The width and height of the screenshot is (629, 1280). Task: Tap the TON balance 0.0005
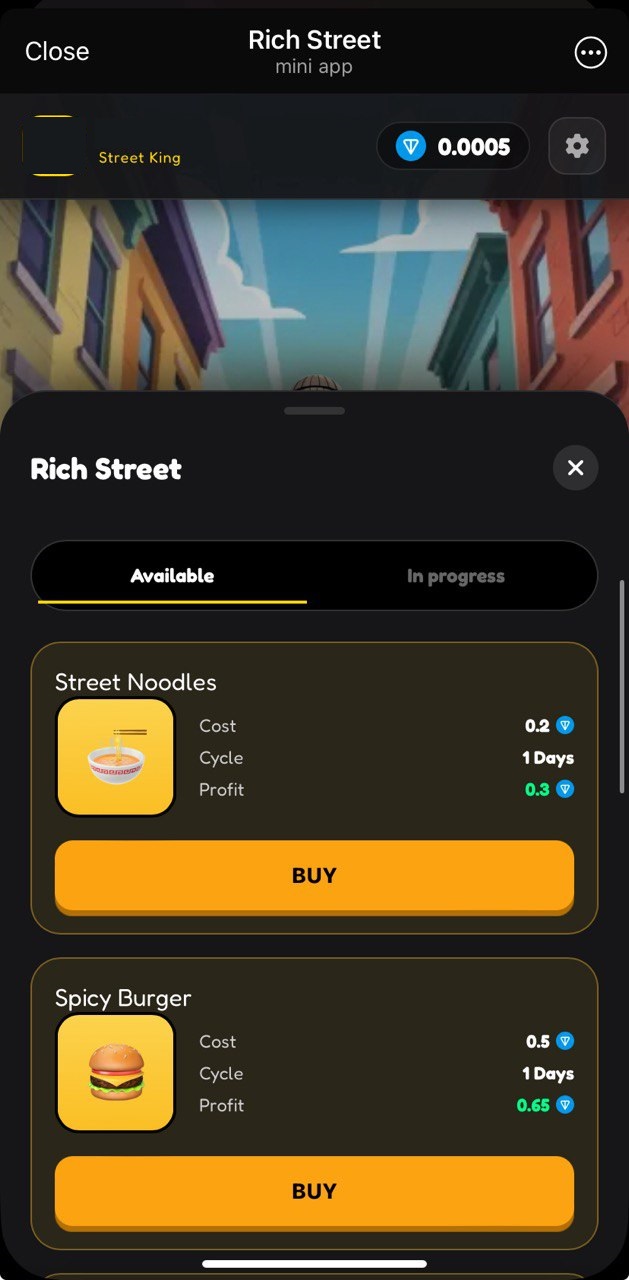[x=453, y=147]
